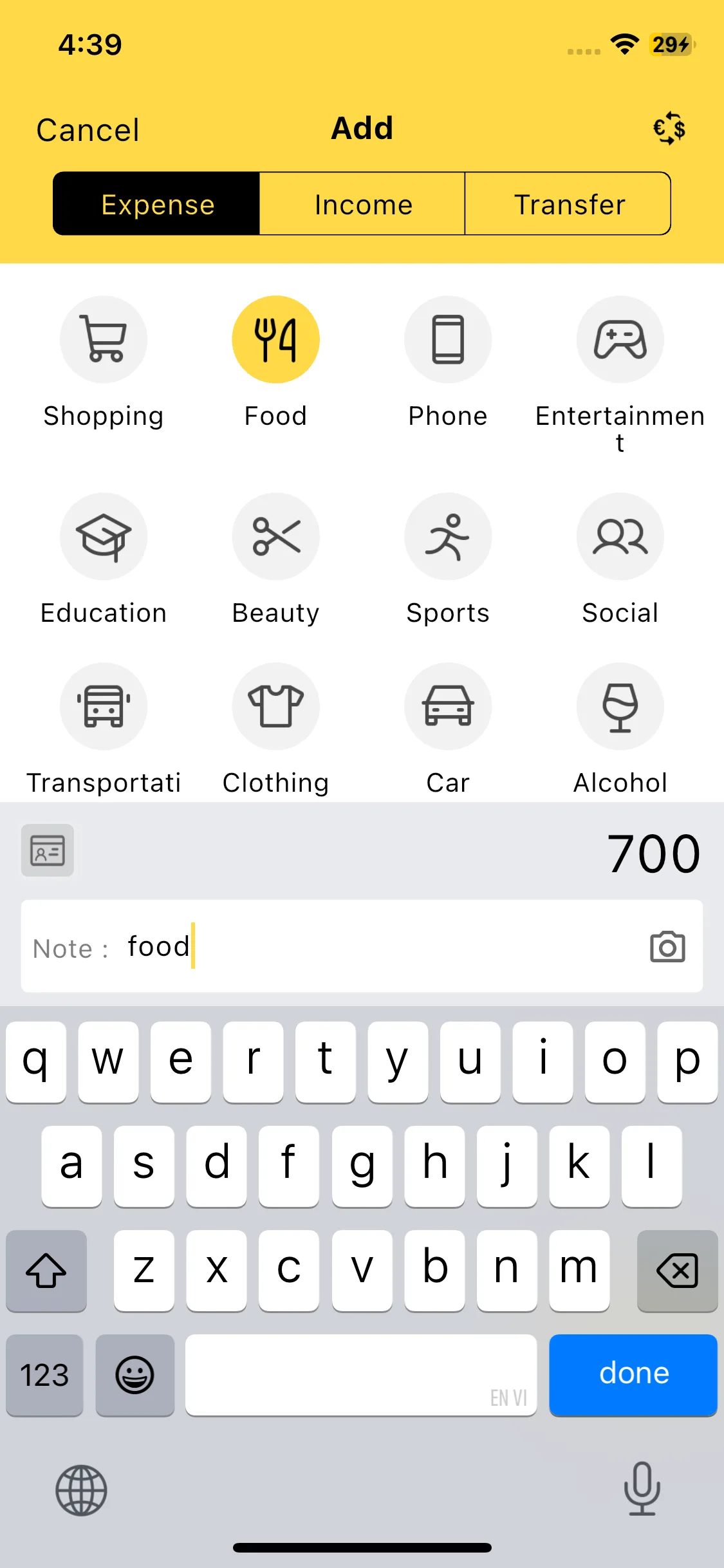Select the Beauty category
The image size is (724, 1568).
click(x=275, y=537)
